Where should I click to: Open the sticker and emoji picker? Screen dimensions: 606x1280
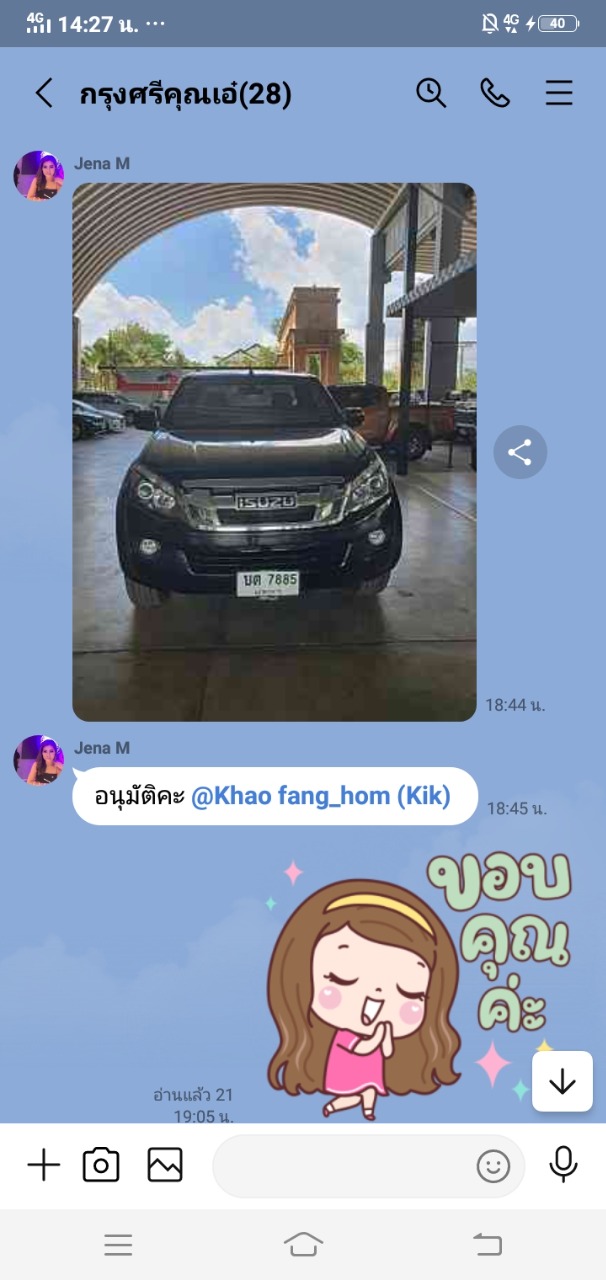(x=493, y=1166)
